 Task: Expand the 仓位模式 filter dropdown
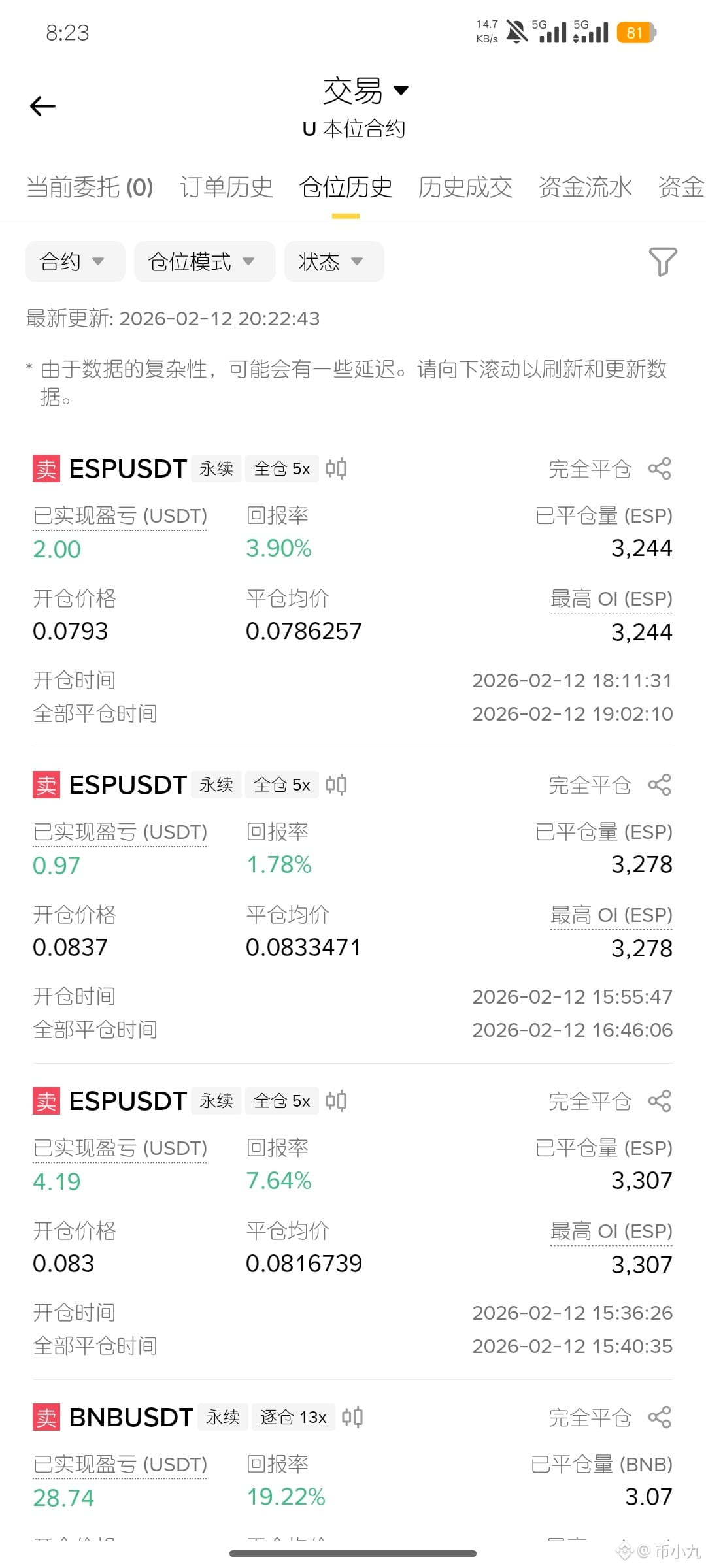pos(205,261)
